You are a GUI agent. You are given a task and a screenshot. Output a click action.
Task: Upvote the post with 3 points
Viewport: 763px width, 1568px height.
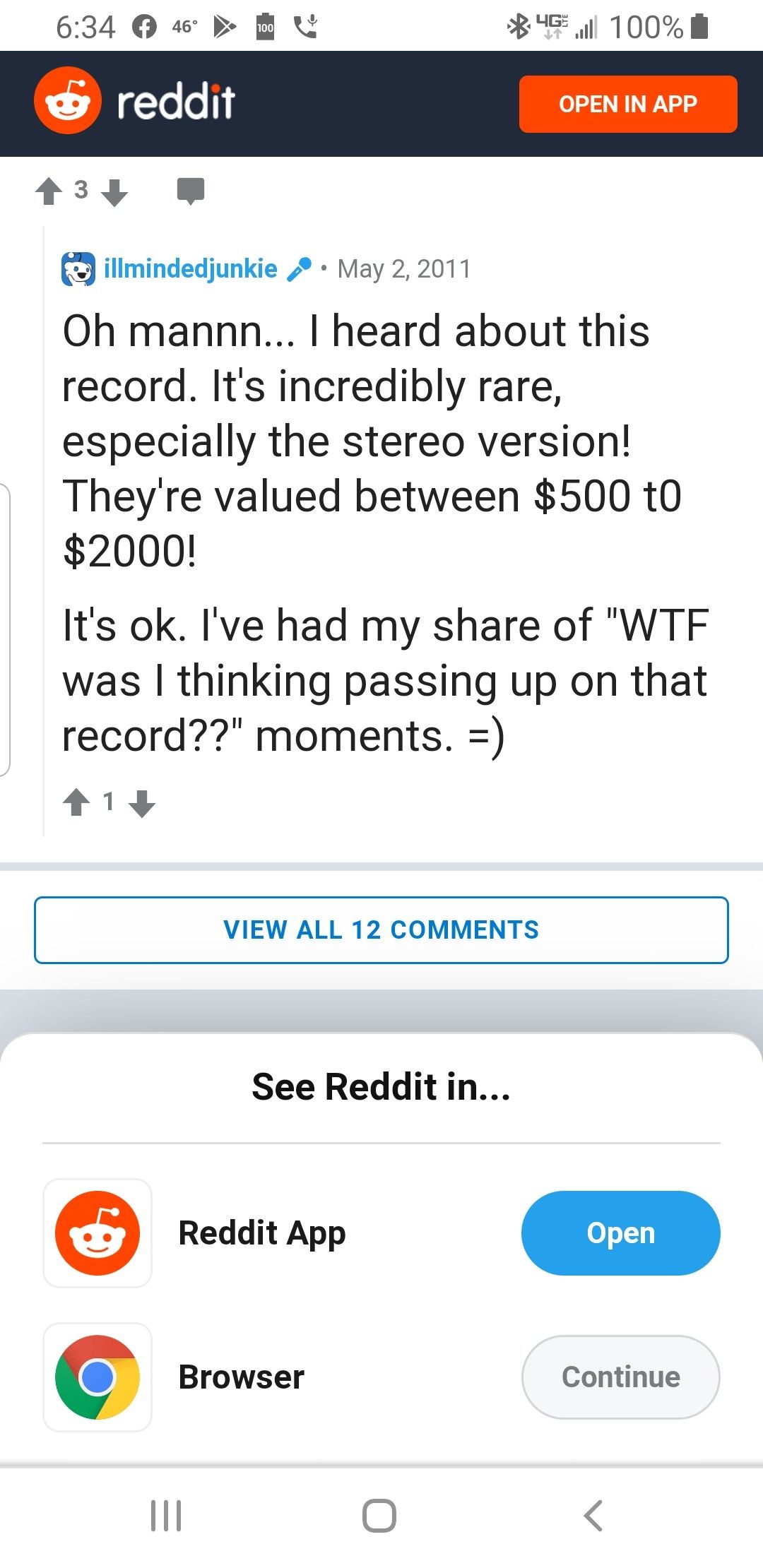click(48, 191)
